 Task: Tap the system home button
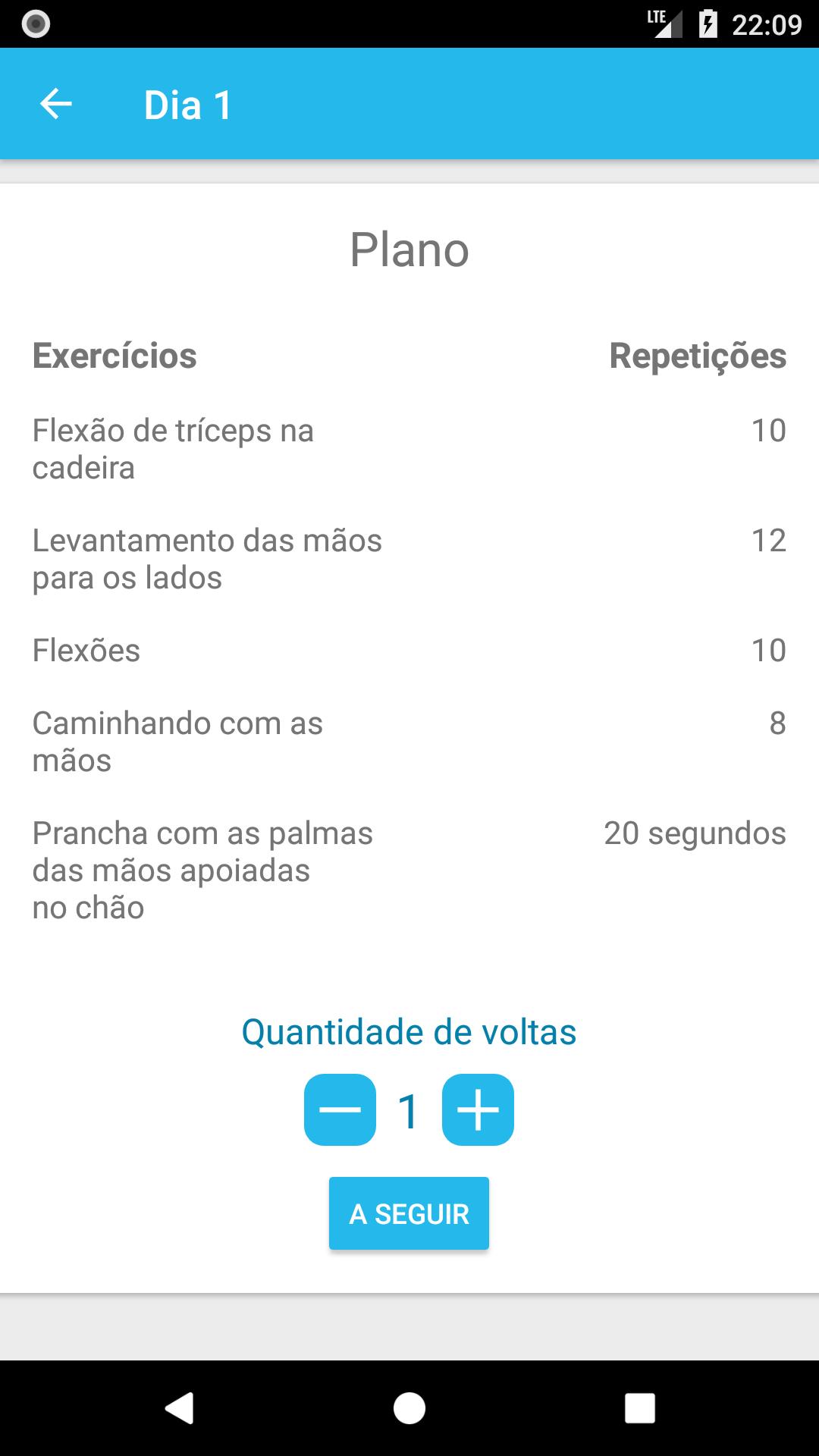[x=409, y=1408]
